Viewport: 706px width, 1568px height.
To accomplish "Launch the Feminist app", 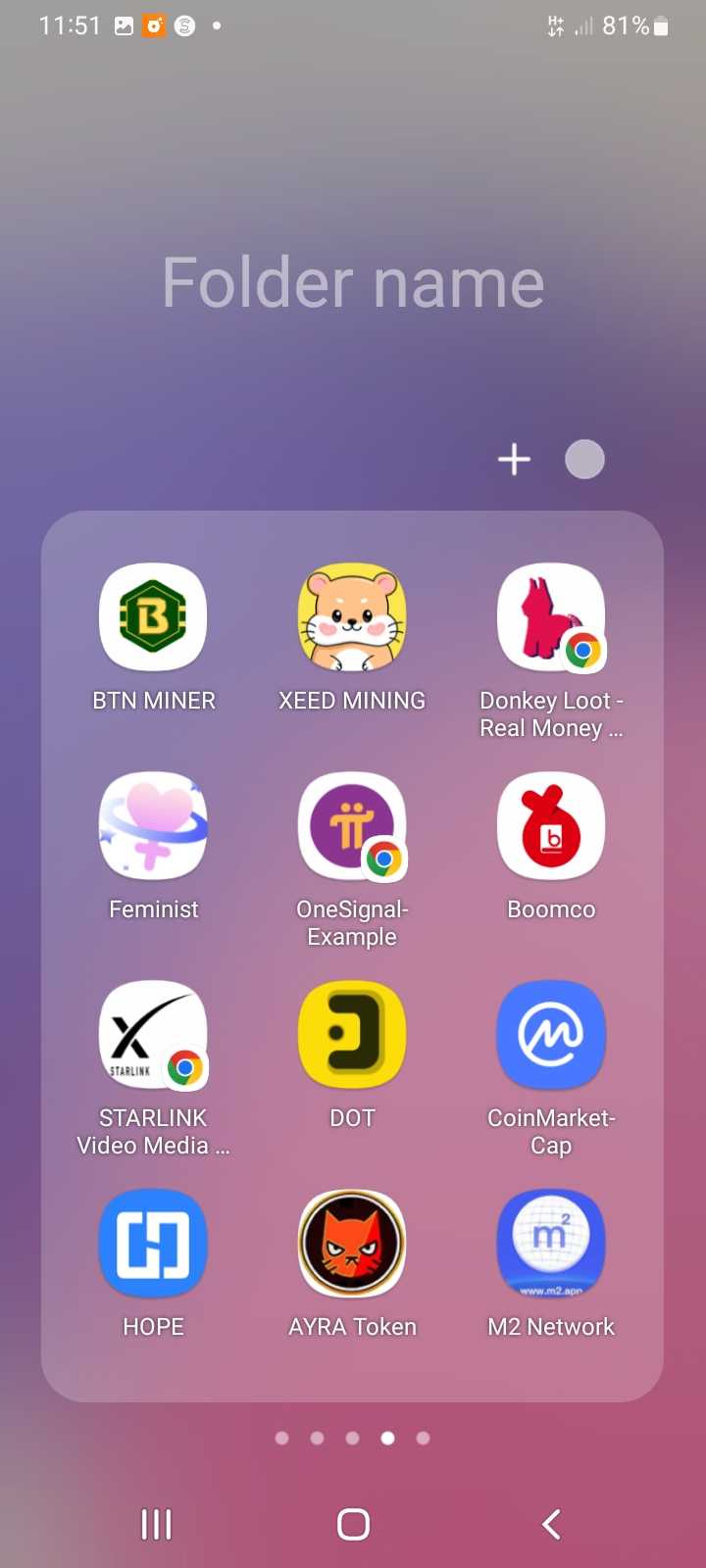I will pyautogui.click(x=153, y=826).
